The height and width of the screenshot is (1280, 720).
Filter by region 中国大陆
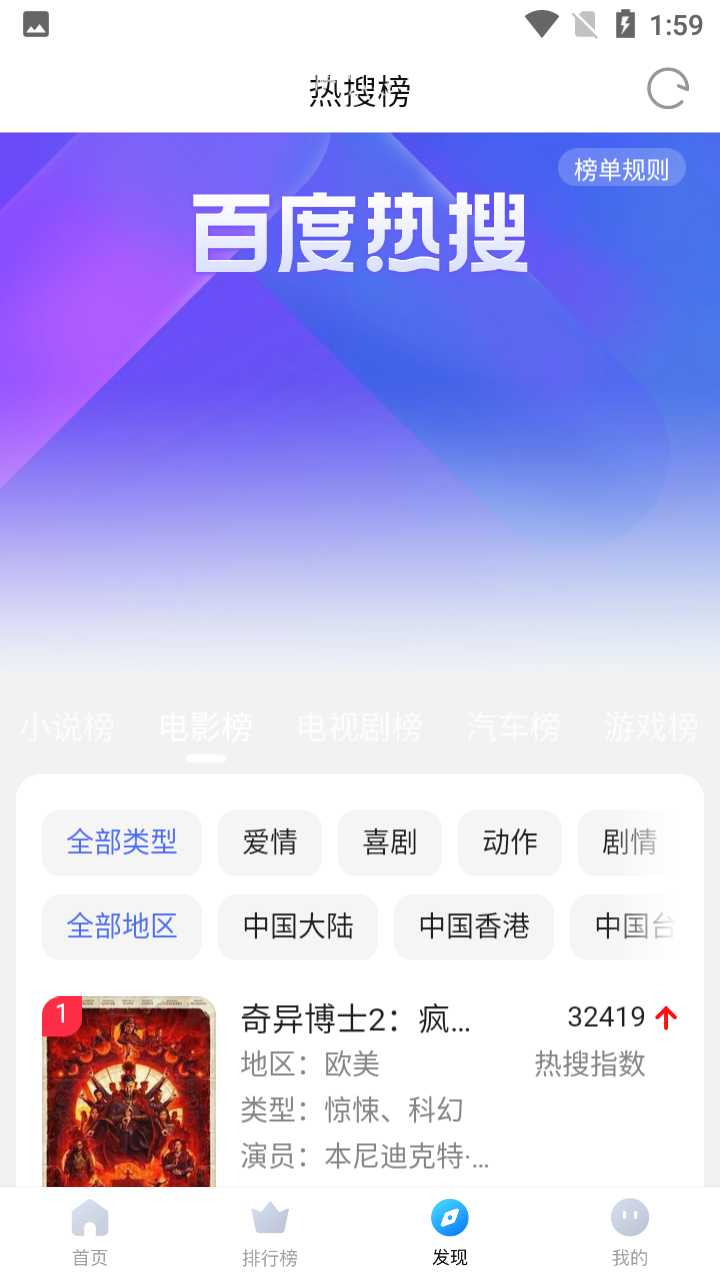pos(298,927)
